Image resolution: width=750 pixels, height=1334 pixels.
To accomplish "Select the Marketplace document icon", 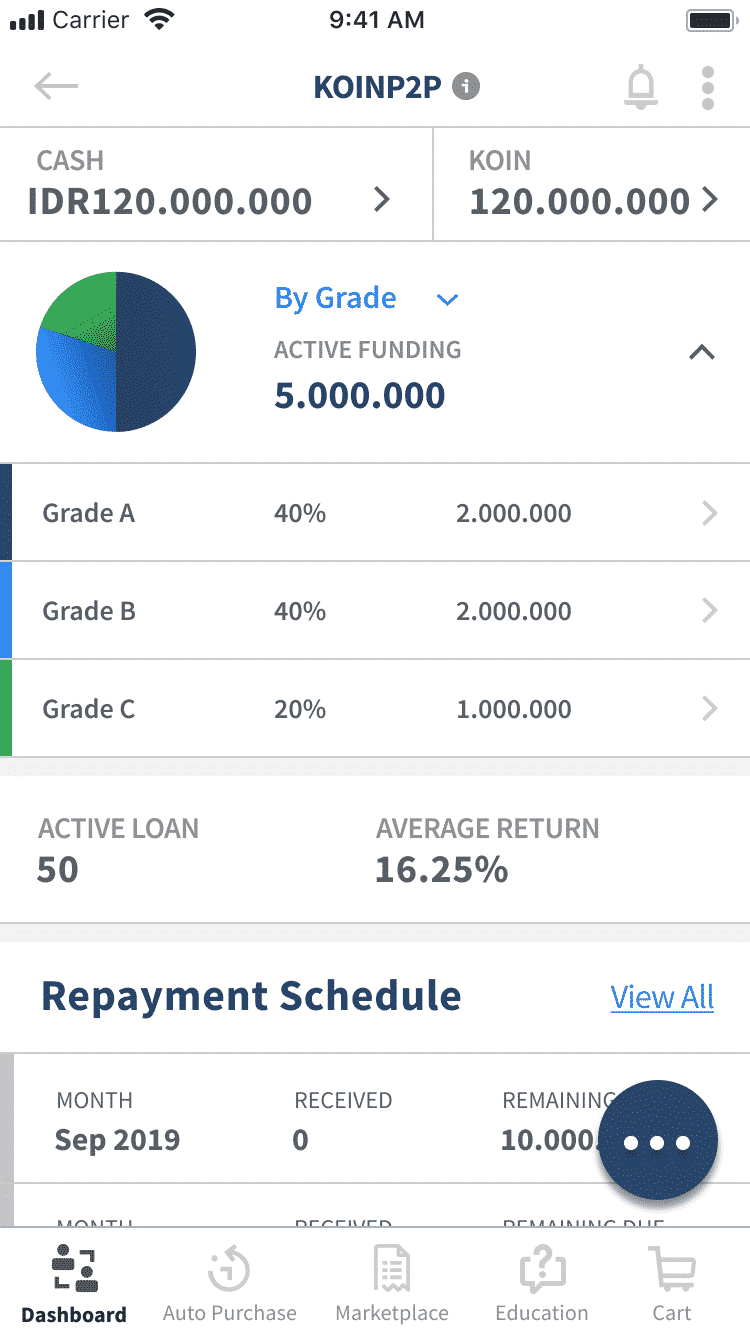I will coord(391,1268).
